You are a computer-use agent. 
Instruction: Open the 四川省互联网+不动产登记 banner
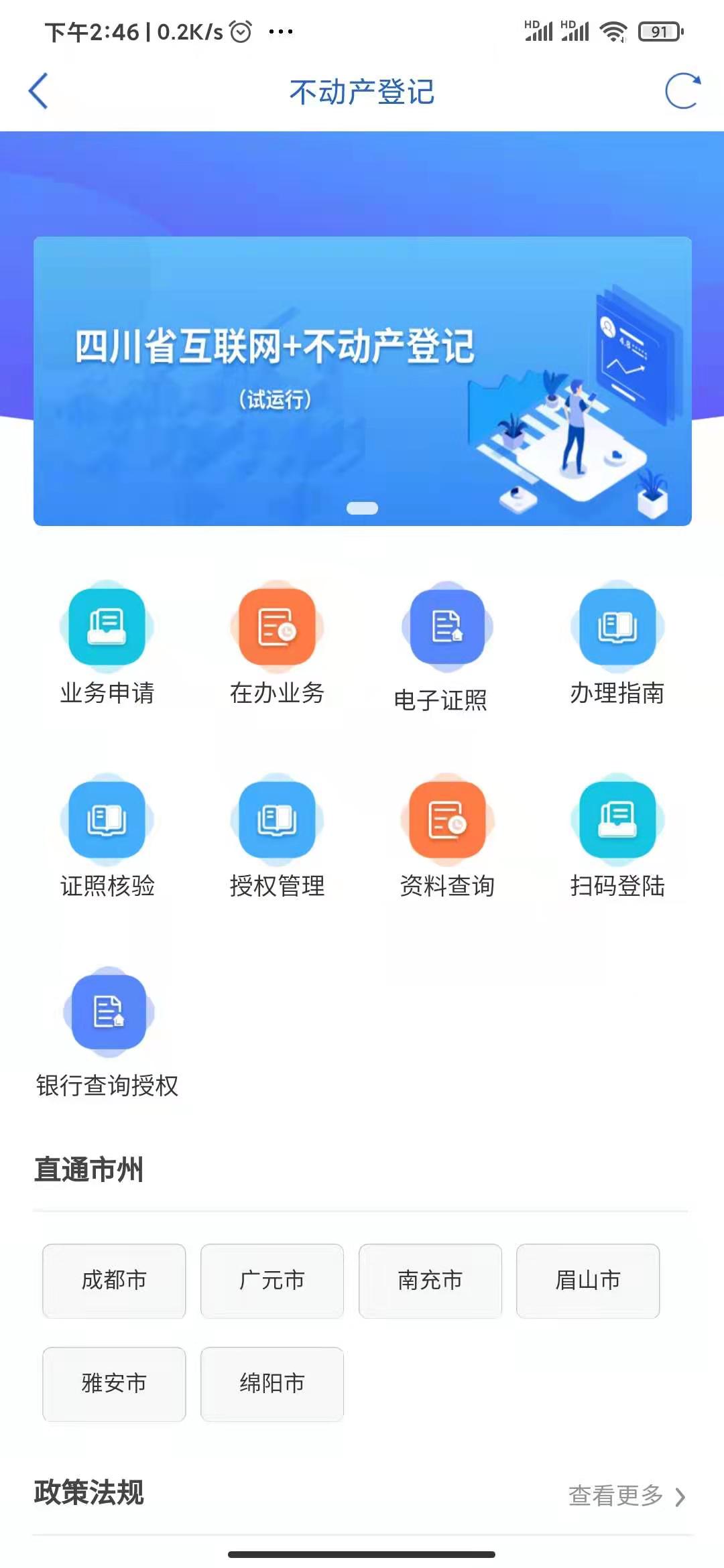[x=362, y=381]
